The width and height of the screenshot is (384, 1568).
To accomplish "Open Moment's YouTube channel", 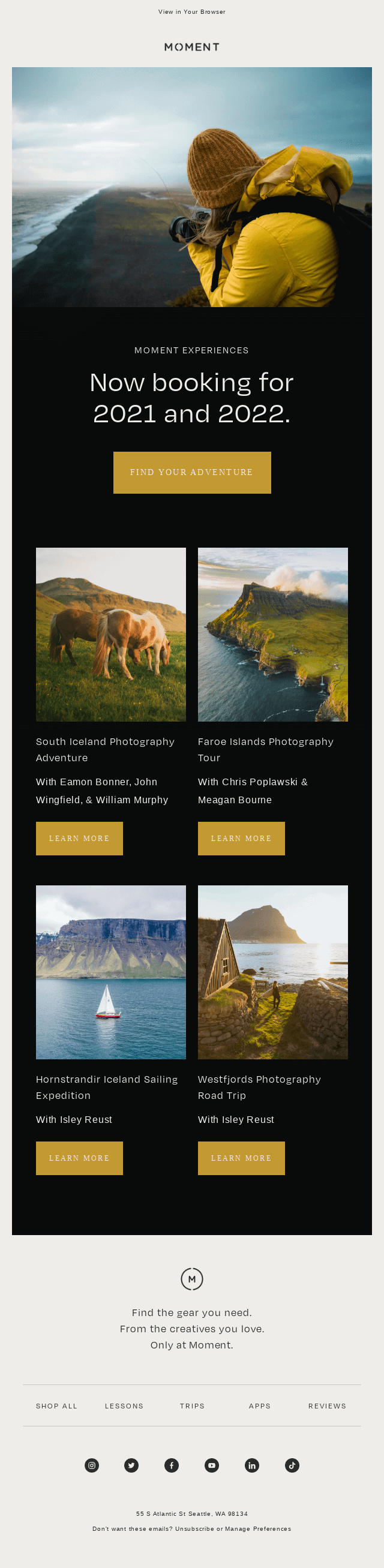I will tap(212, 1465).
